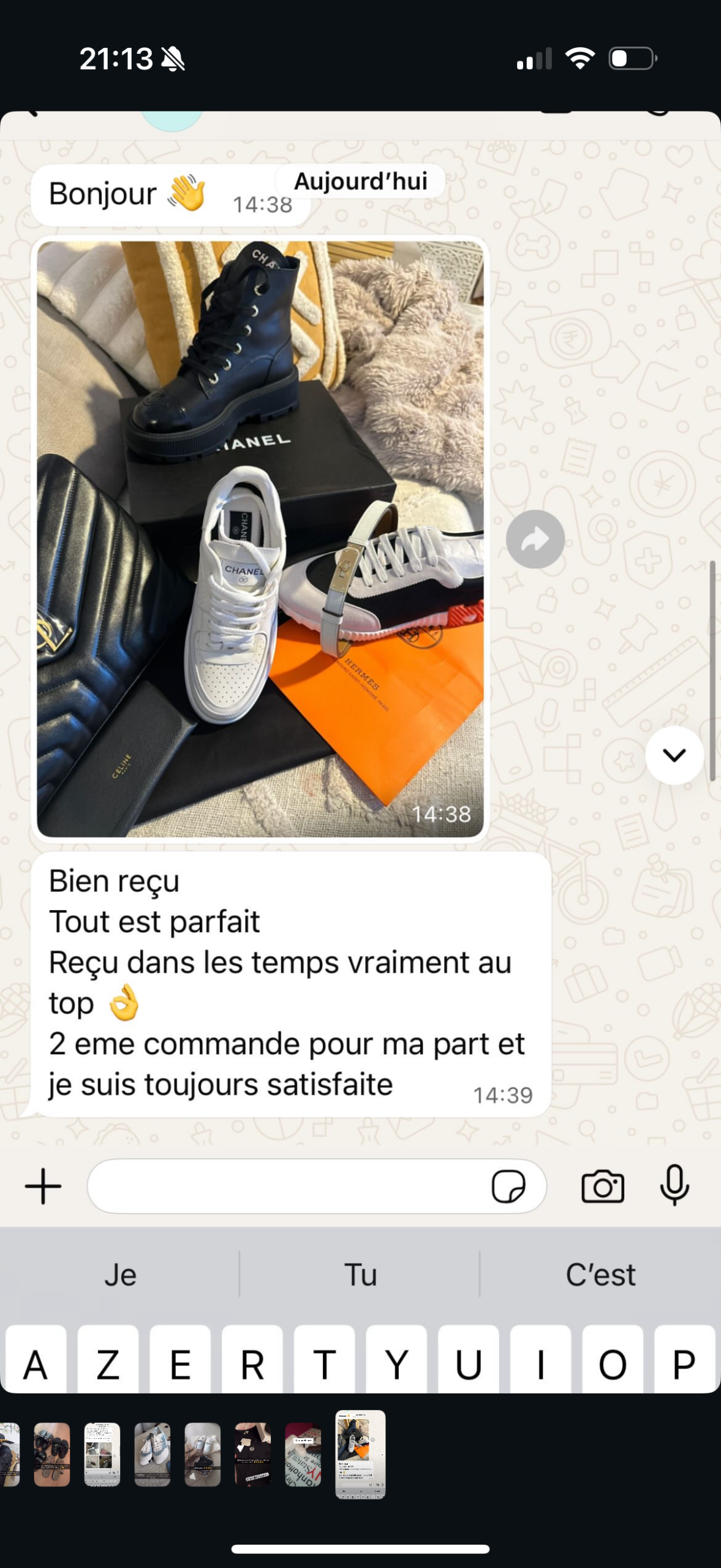Open the blue-patterned white sneakers thumbnail
This screenshot has height=1568, width=721.
pyautogui.click(x=153, y=1454)
